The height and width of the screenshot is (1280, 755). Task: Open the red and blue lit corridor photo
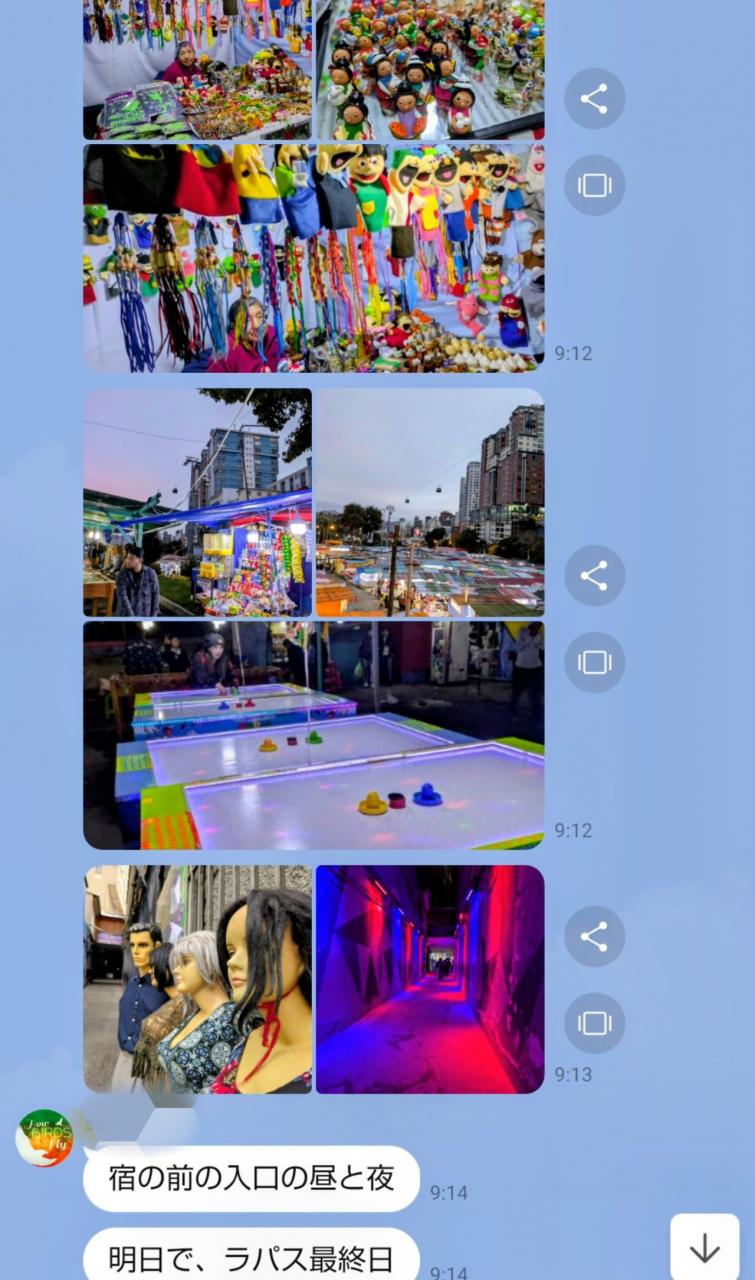[430, 979]
